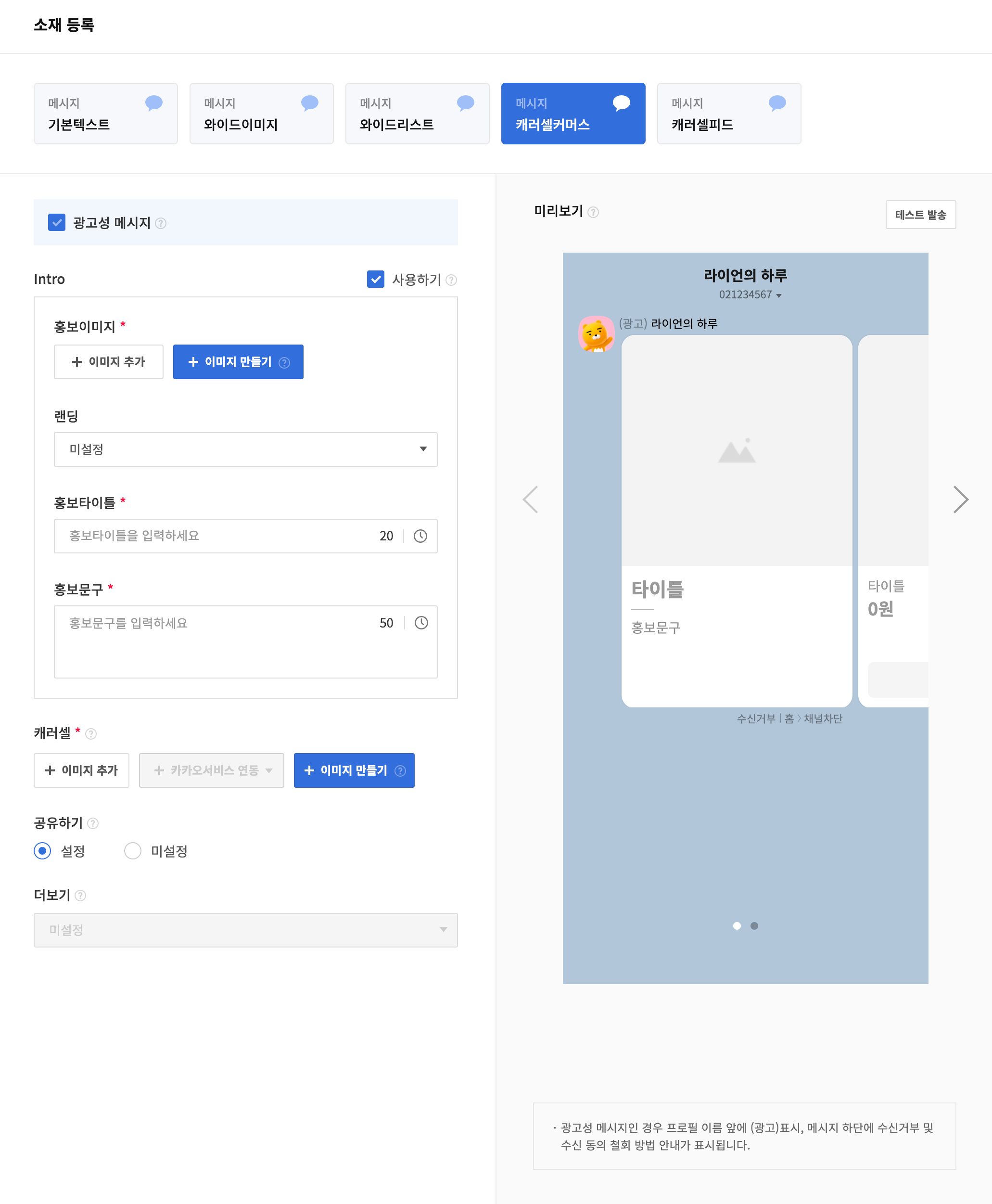Image resolution: width=992 pixels, height=1204 pixels.
Task: Focus the 홍보타이틀 input field
Action: (x=217, y=536)
